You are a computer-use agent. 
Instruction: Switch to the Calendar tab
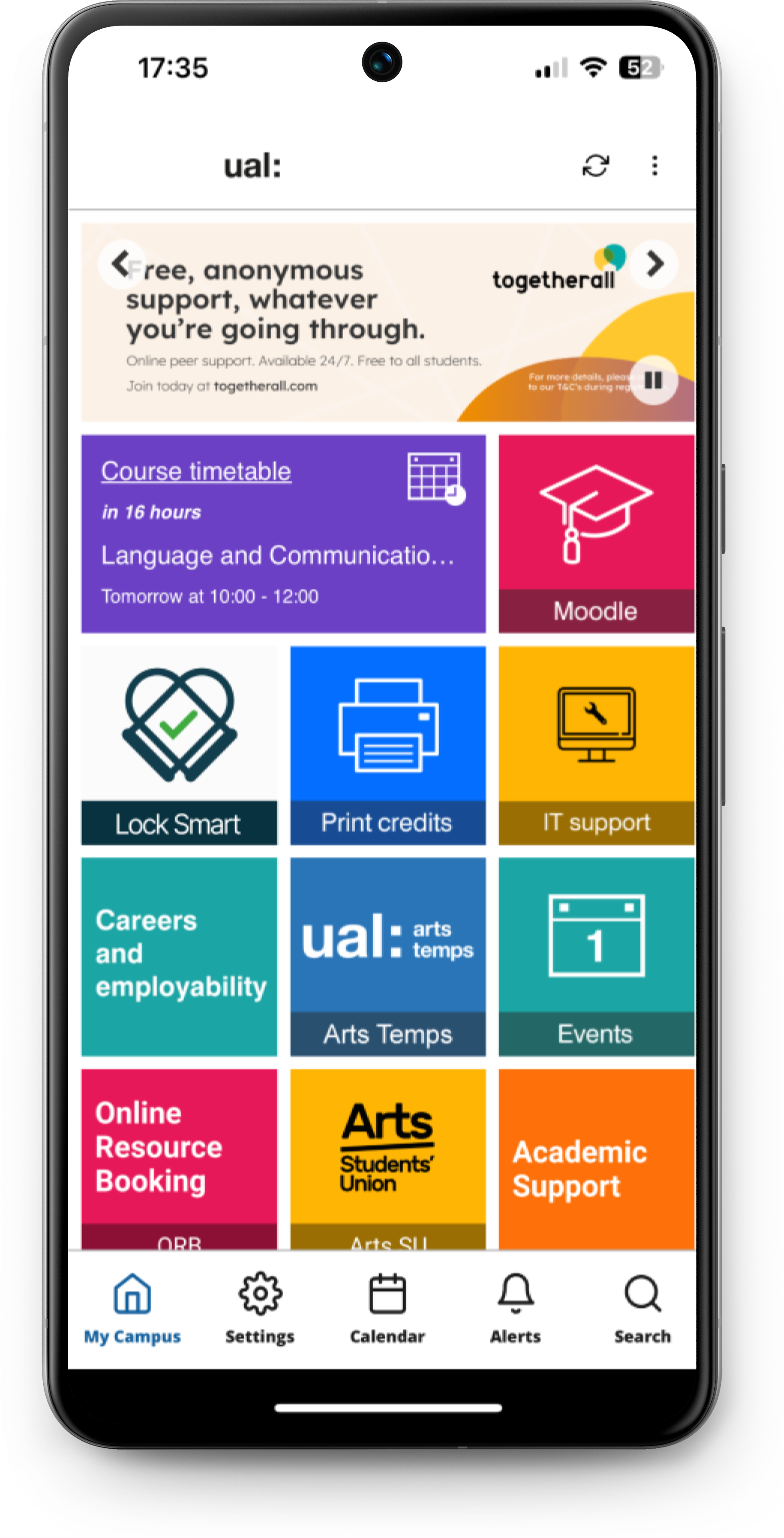pos(388,1308)
